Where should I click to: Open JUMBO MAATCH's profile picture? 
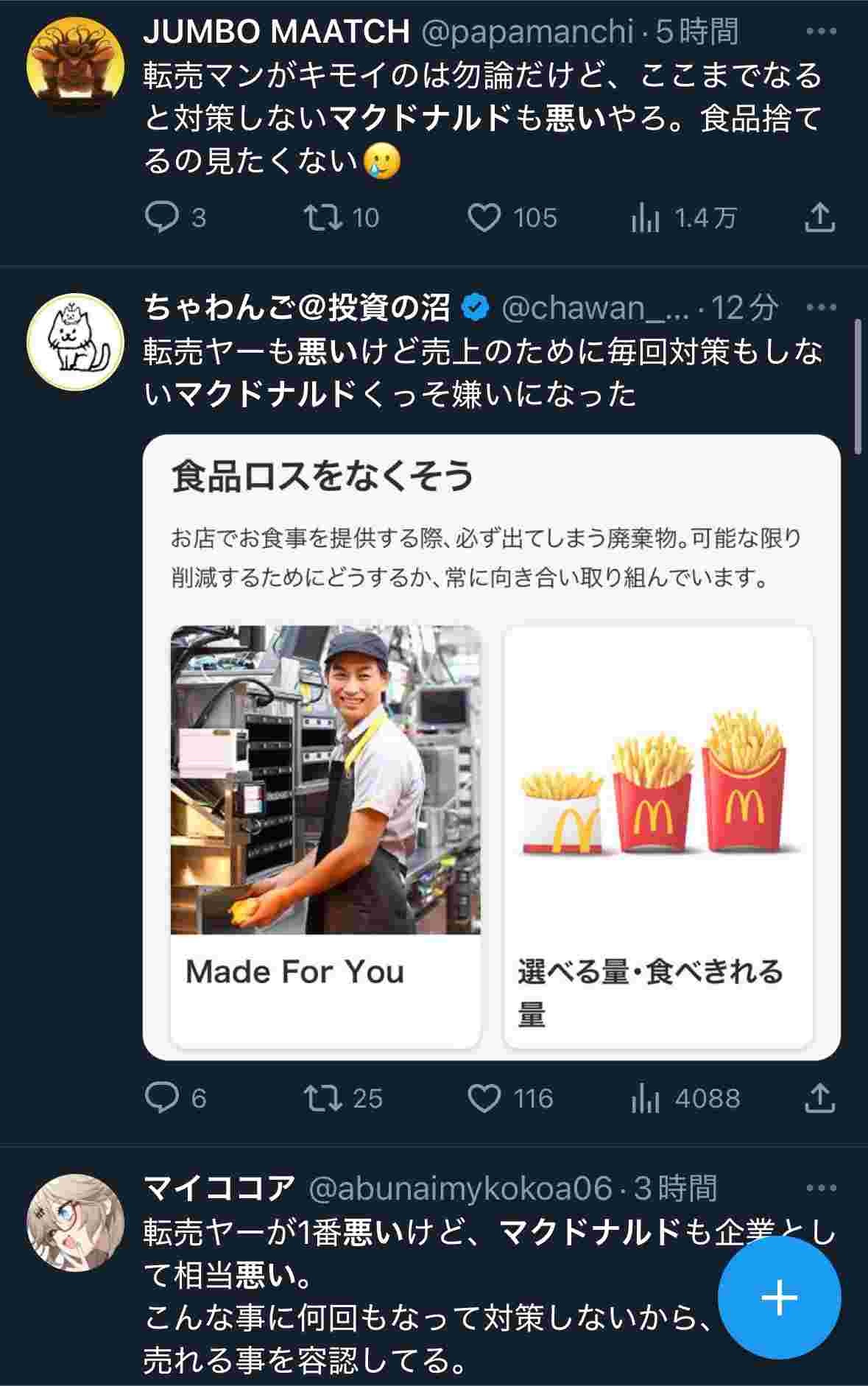74,66
